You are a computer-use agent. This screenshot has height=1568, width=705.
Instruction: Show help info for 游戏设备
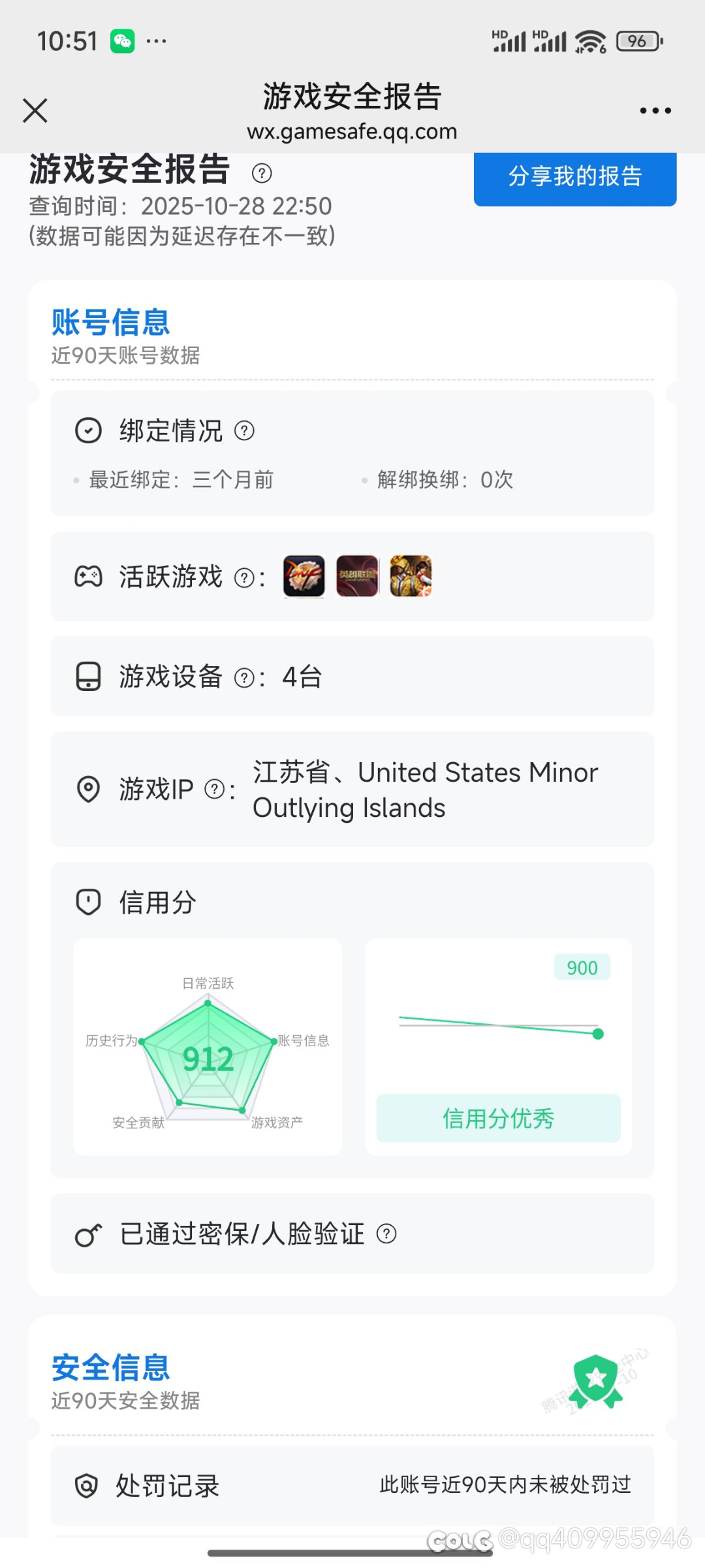point(244,677)
